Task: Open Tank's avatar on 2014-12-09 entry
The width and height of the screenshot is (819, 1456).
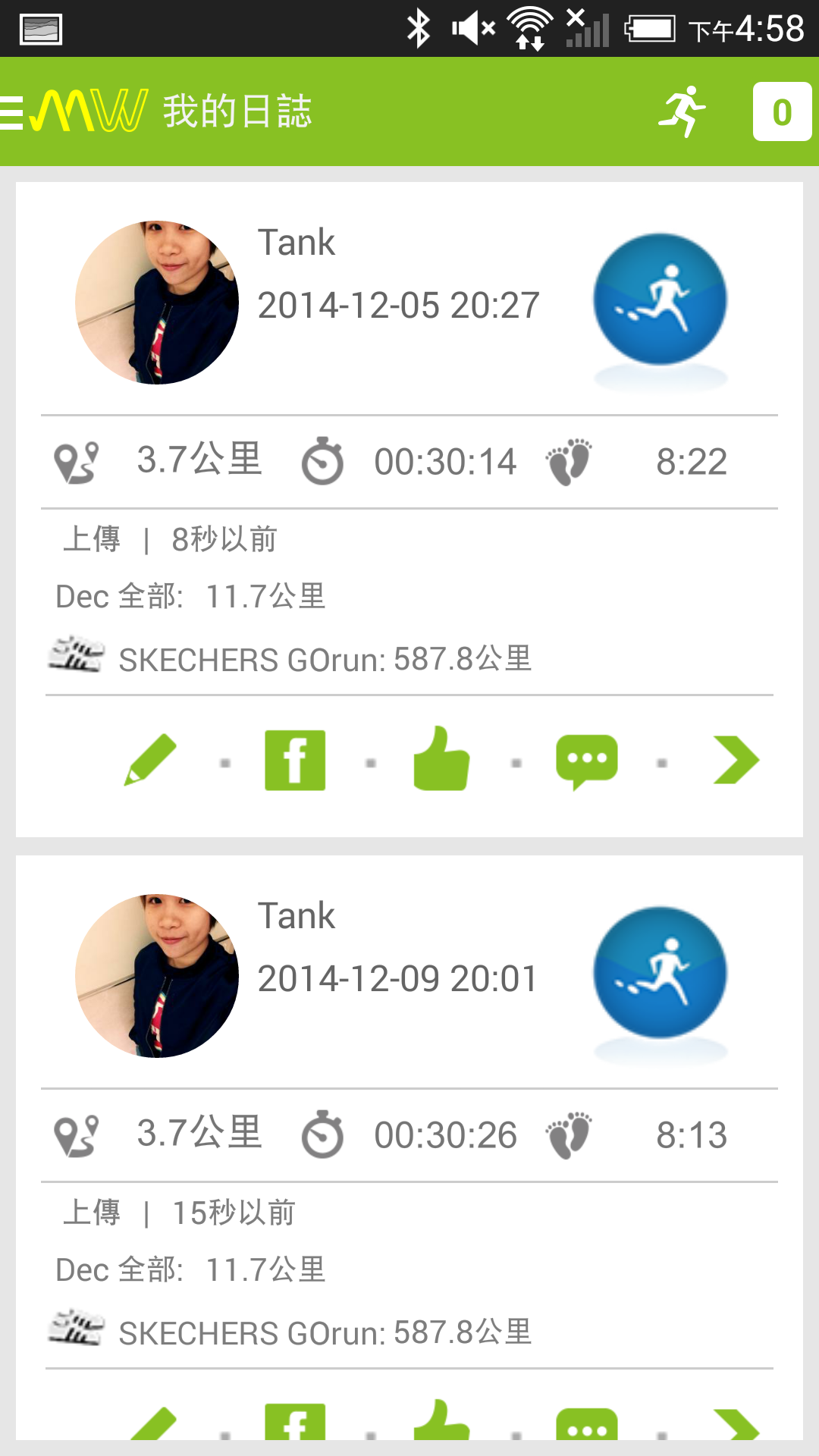Action: [x=157, y=976]
